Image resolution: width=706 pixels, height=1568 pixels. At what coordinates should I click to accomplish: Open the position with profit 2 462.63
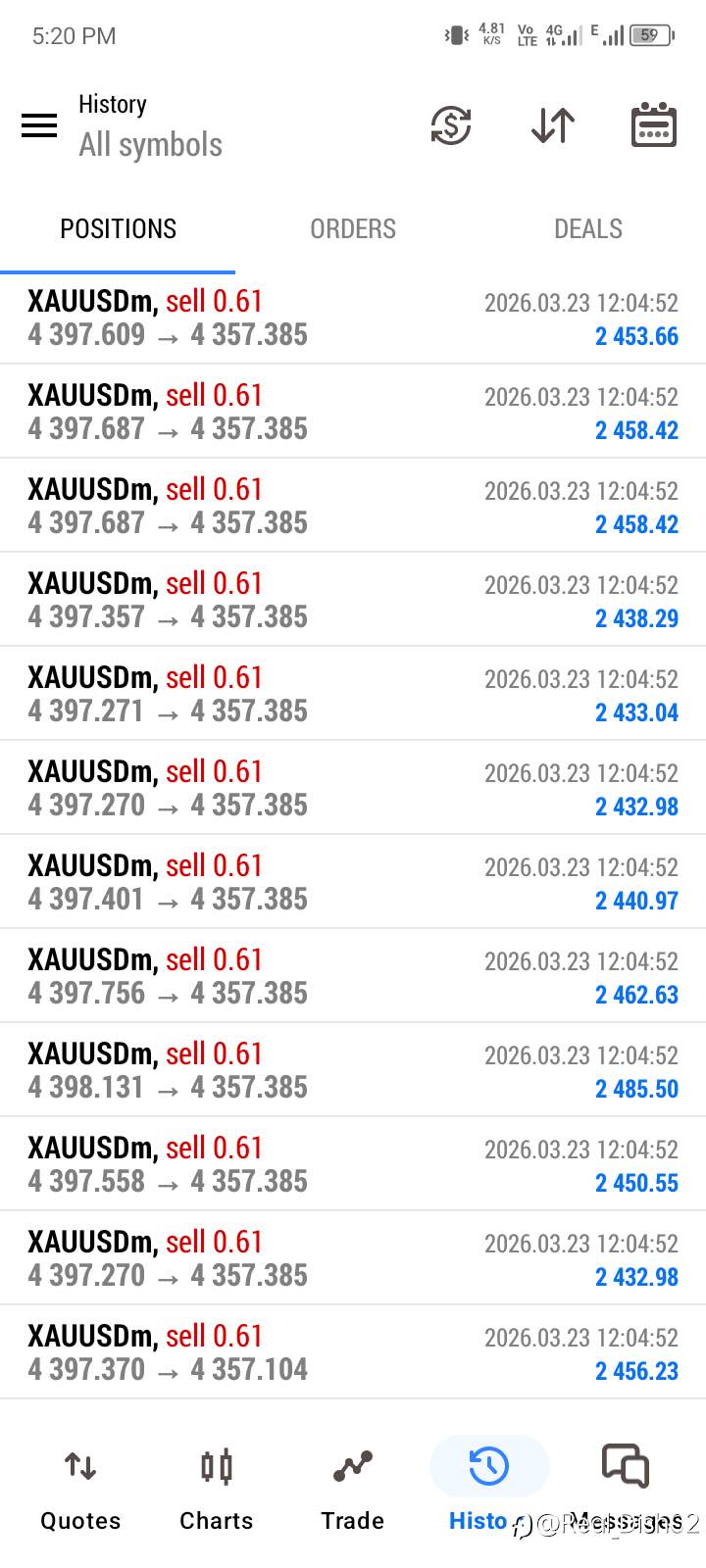coord(353,976)
